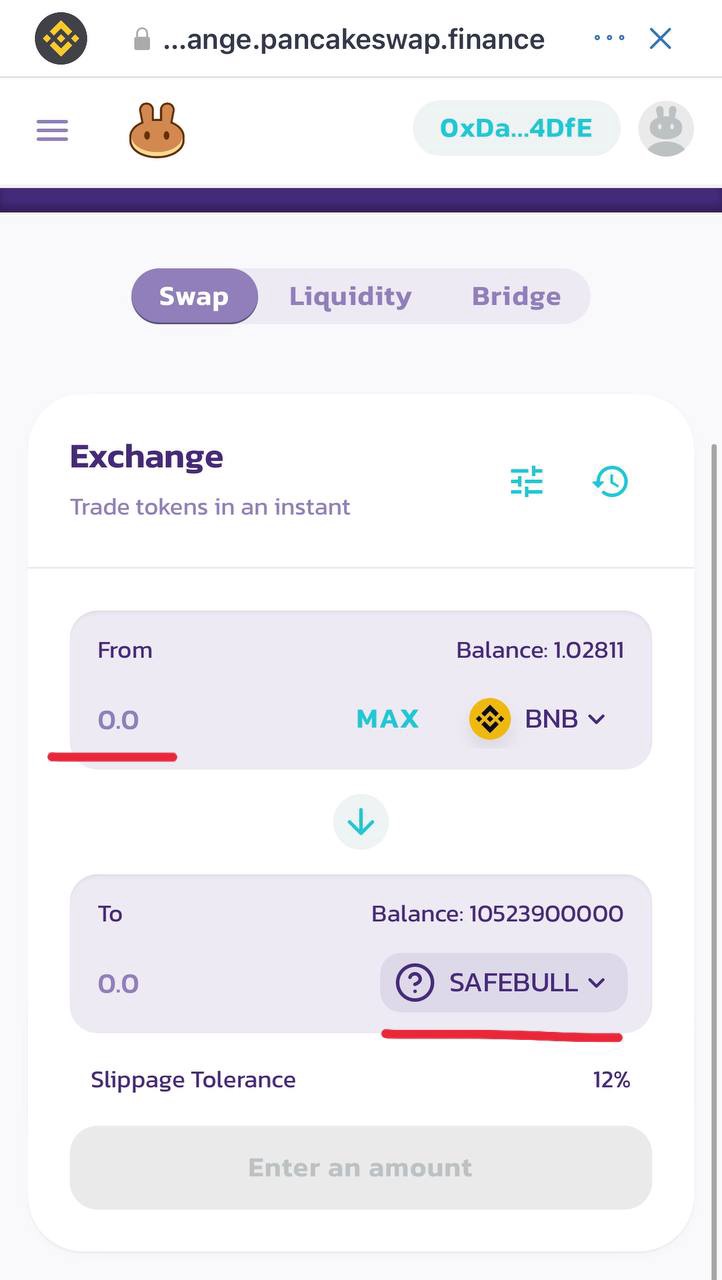Image resolution: width=722 pixels, height=1280 pixels.
Task: Open the hamburger drawer menu
Action: coord(52,130)
